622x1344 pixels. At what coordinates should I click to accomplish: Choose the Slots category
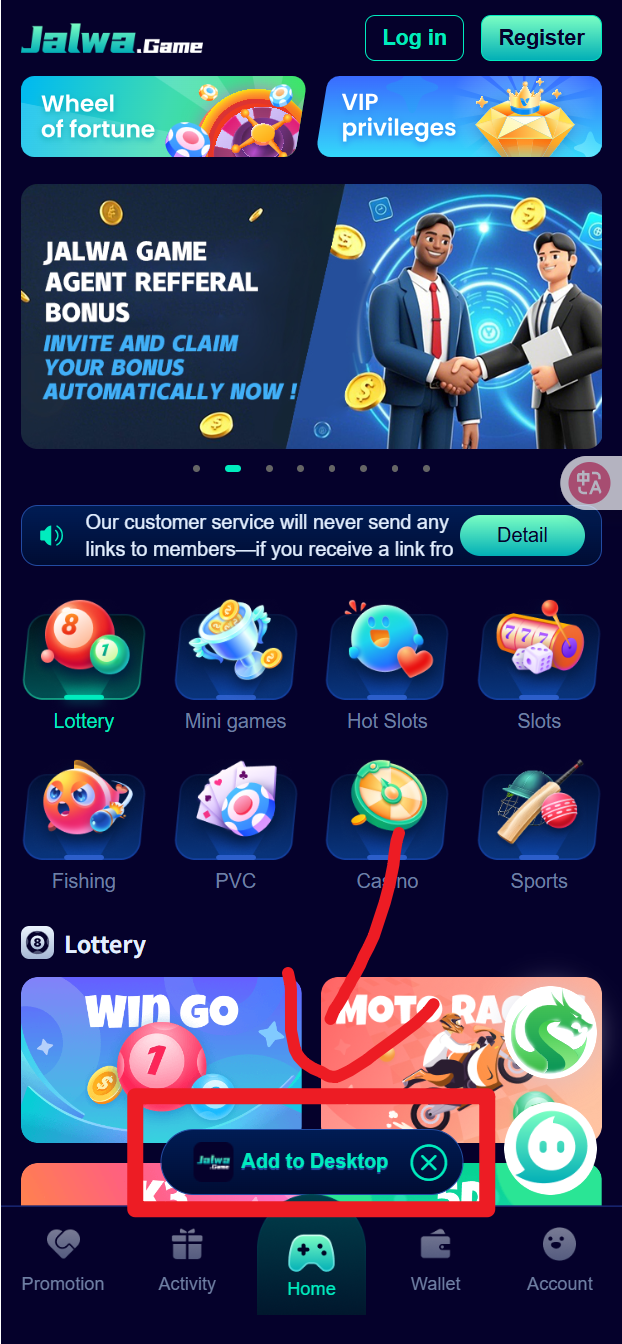click(x=539, y=664)
